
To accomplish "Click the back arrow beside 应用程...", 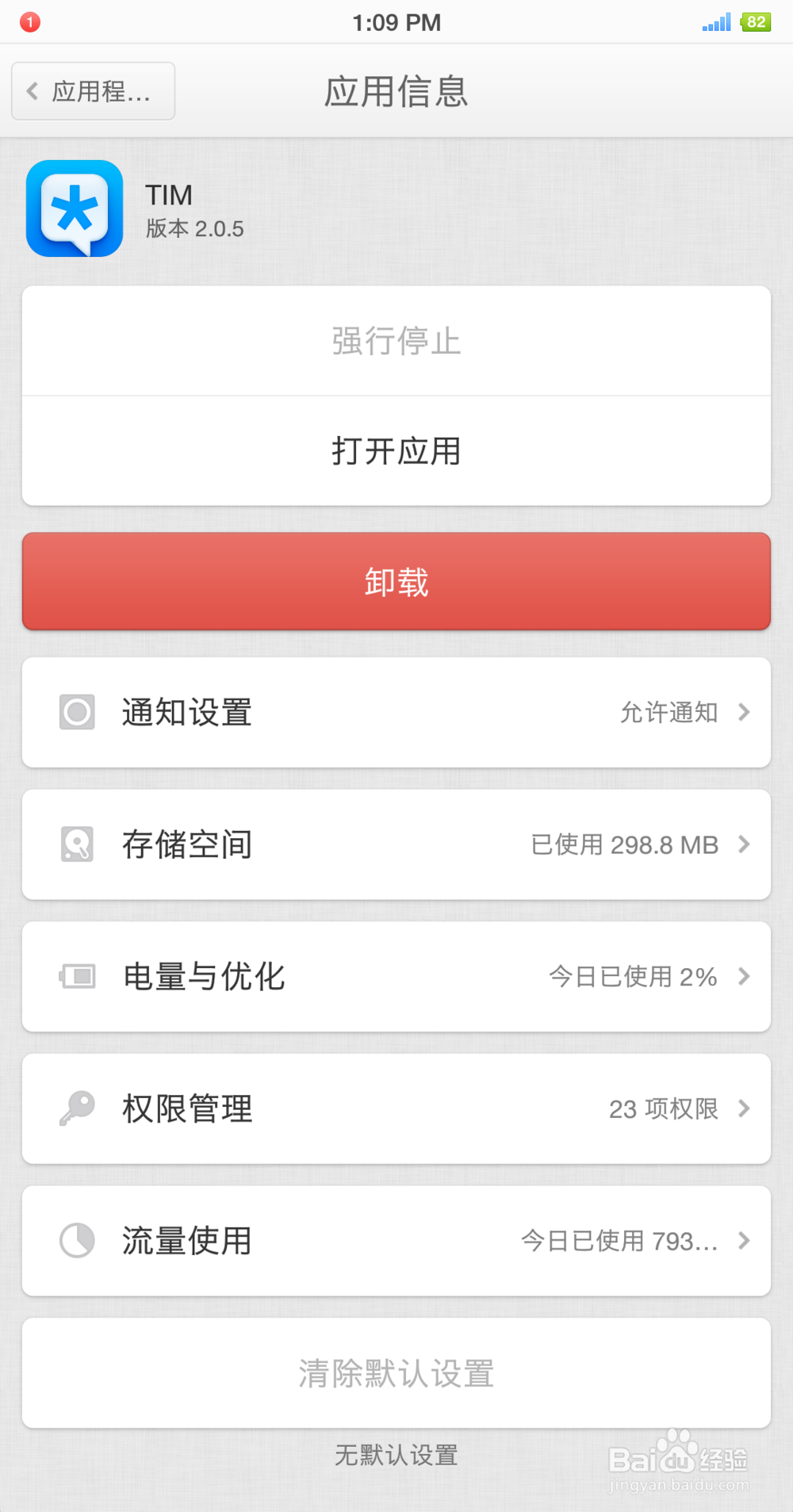I will 31,90.
